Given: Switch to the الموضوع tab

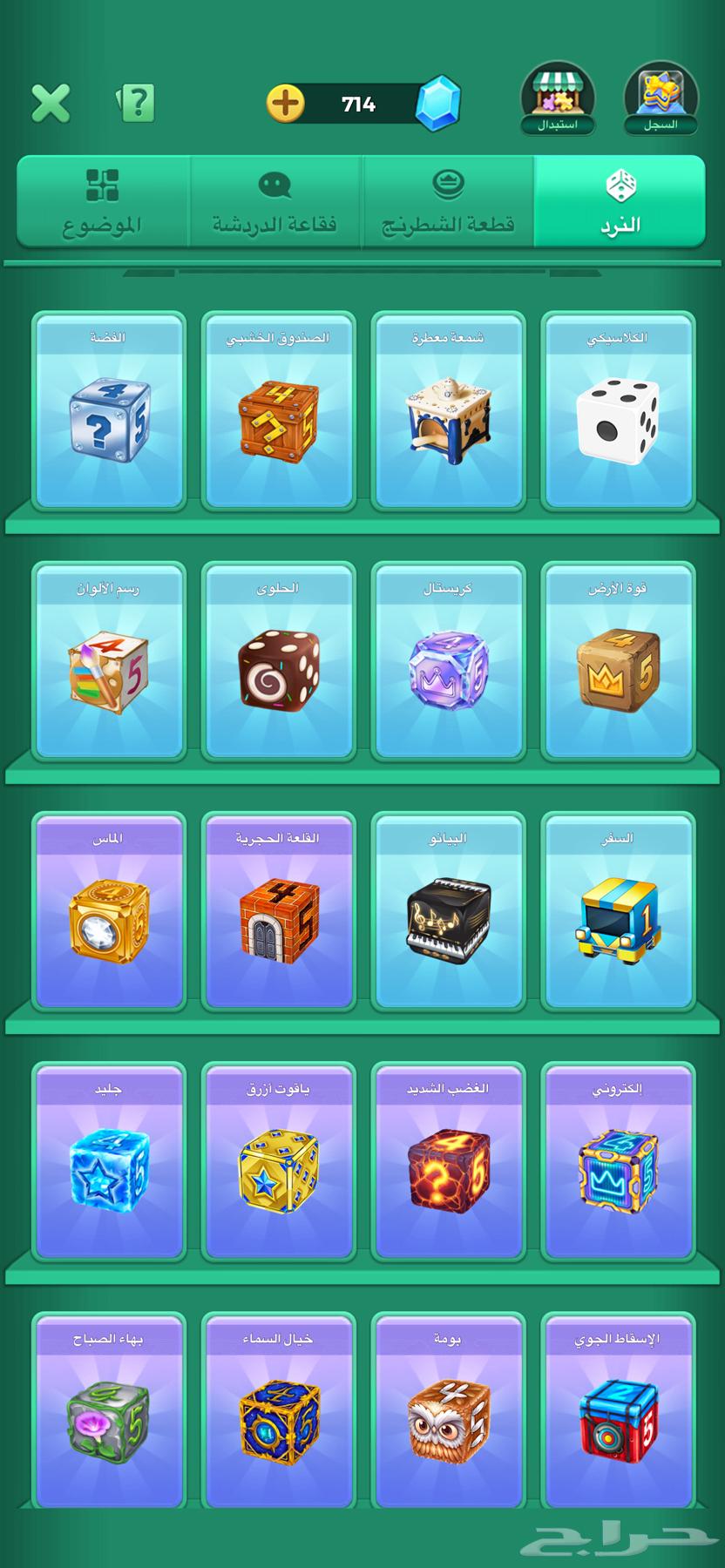Looking at the screenshot, I should 102,202.
